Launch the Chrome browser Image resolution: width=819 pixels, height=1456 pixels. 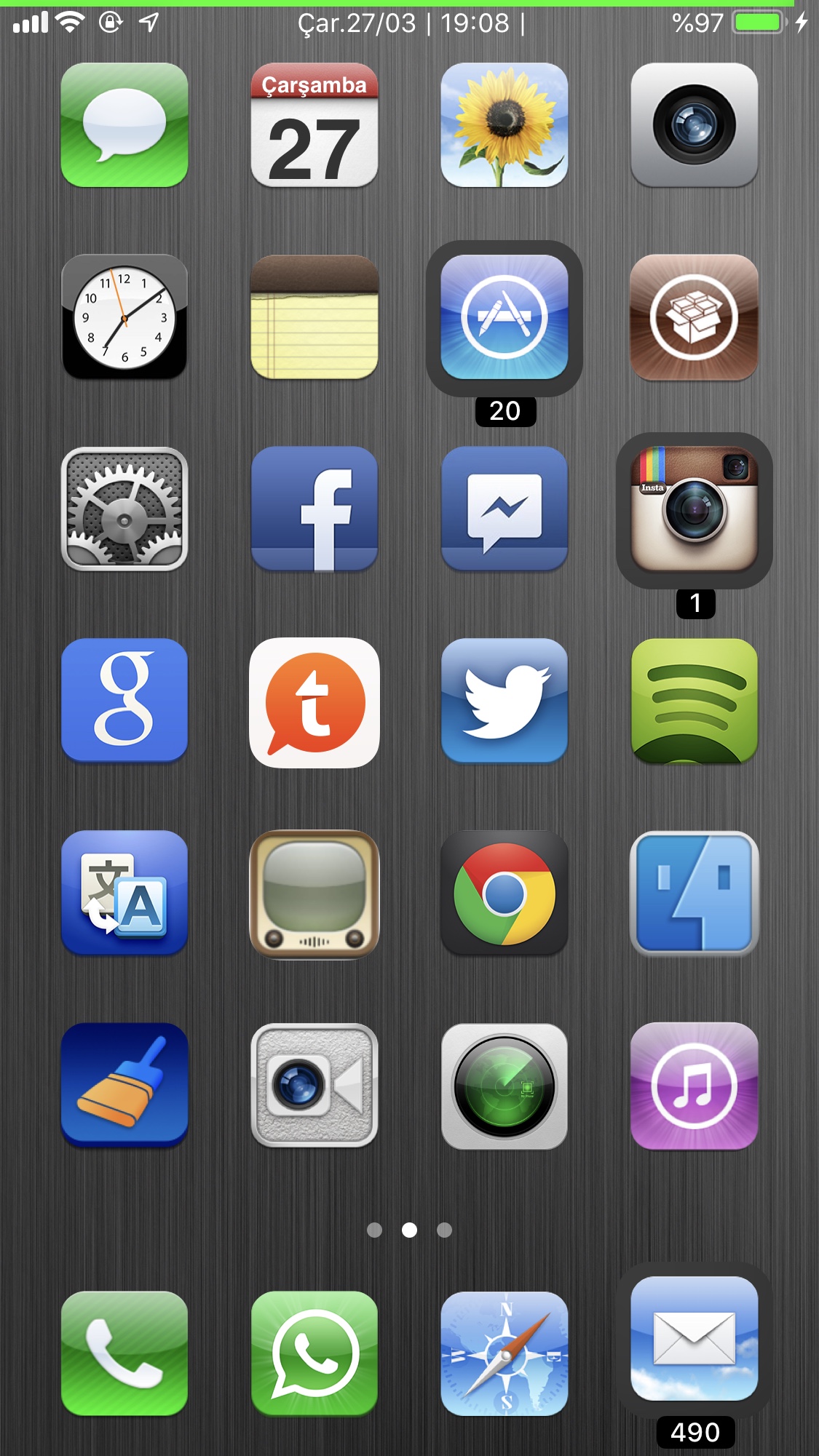[x=504, y=894]
